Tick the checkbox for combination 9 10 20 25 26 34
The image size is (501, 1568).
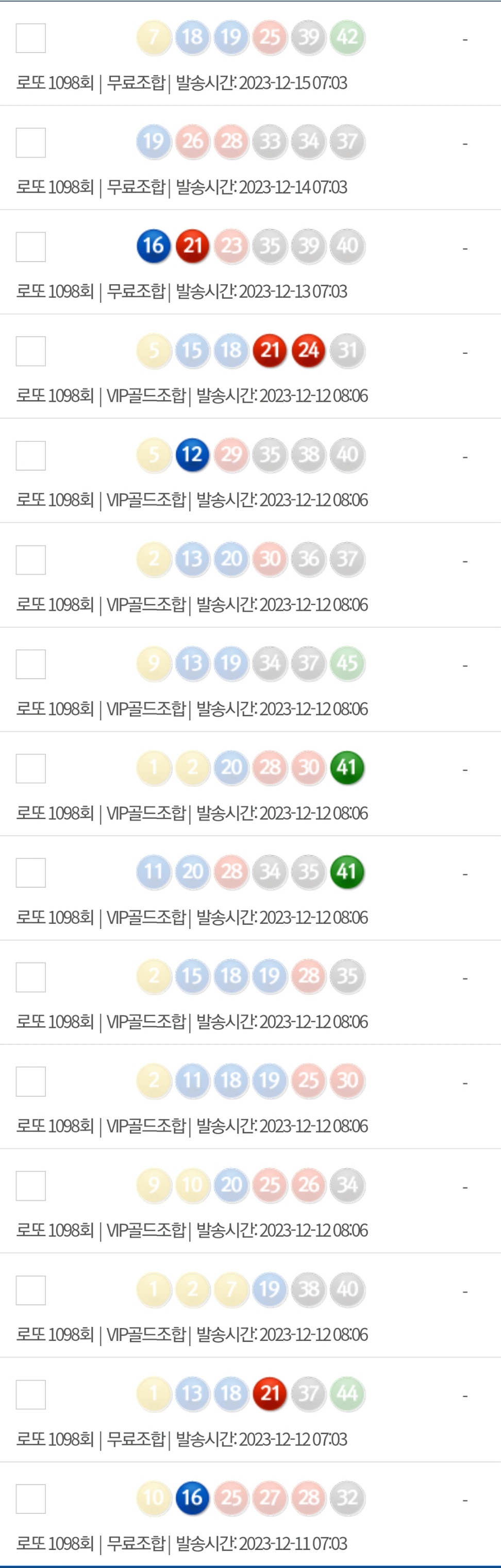click(x=30, y=1185)
